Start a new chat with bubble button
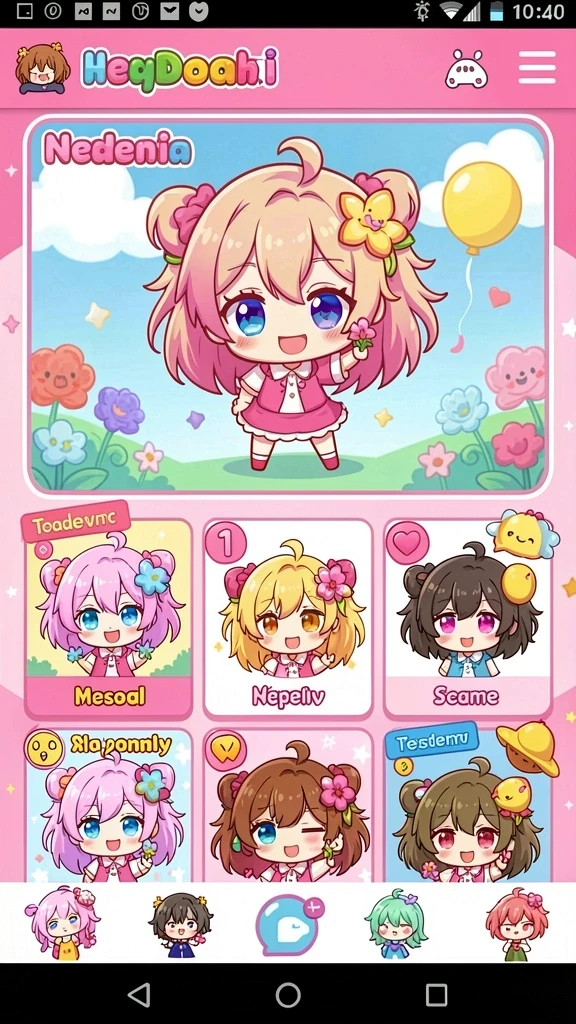 [x=289, y=925]
